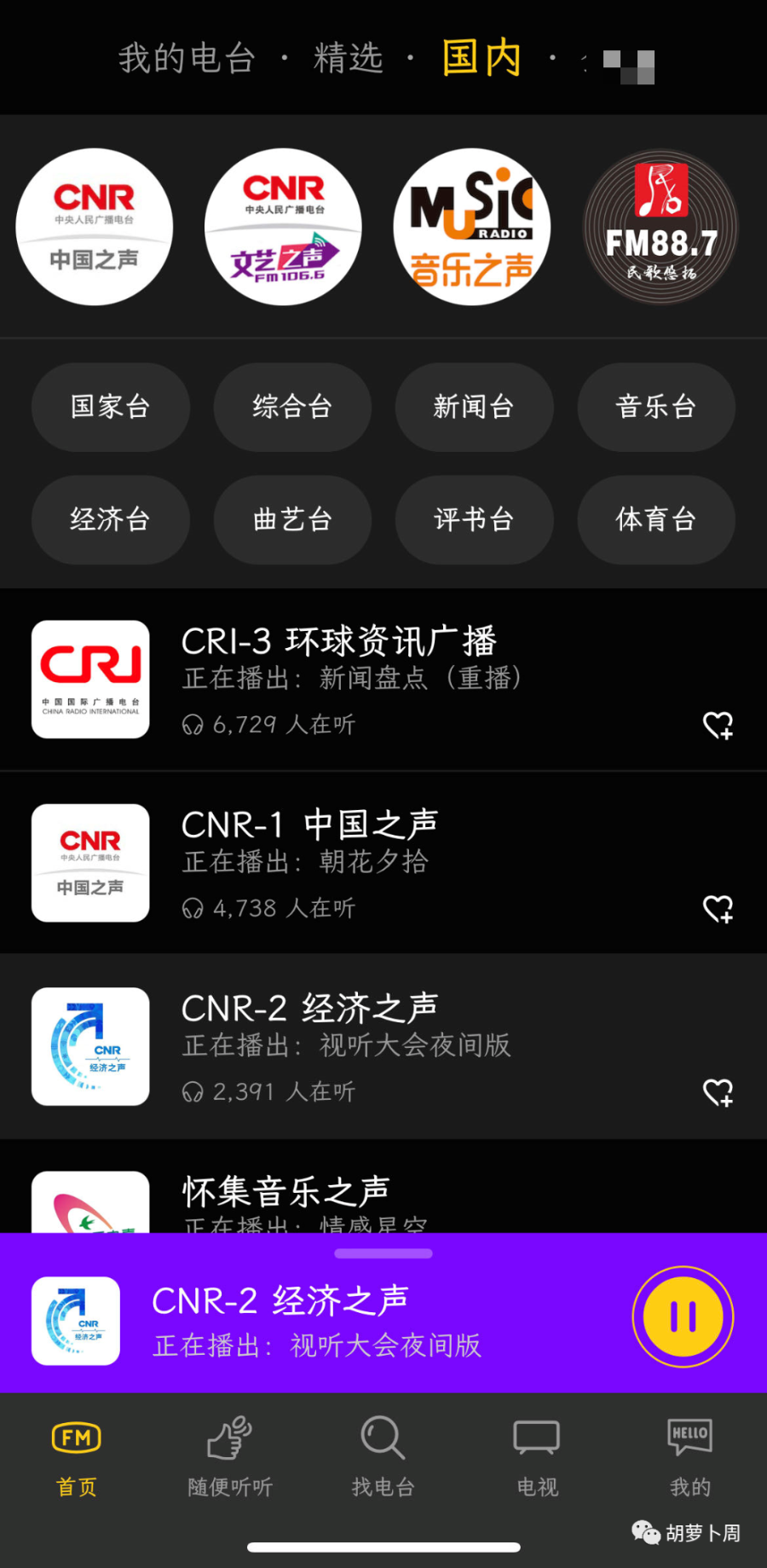
Task: Select the 评书台 category
Action: 474,519
